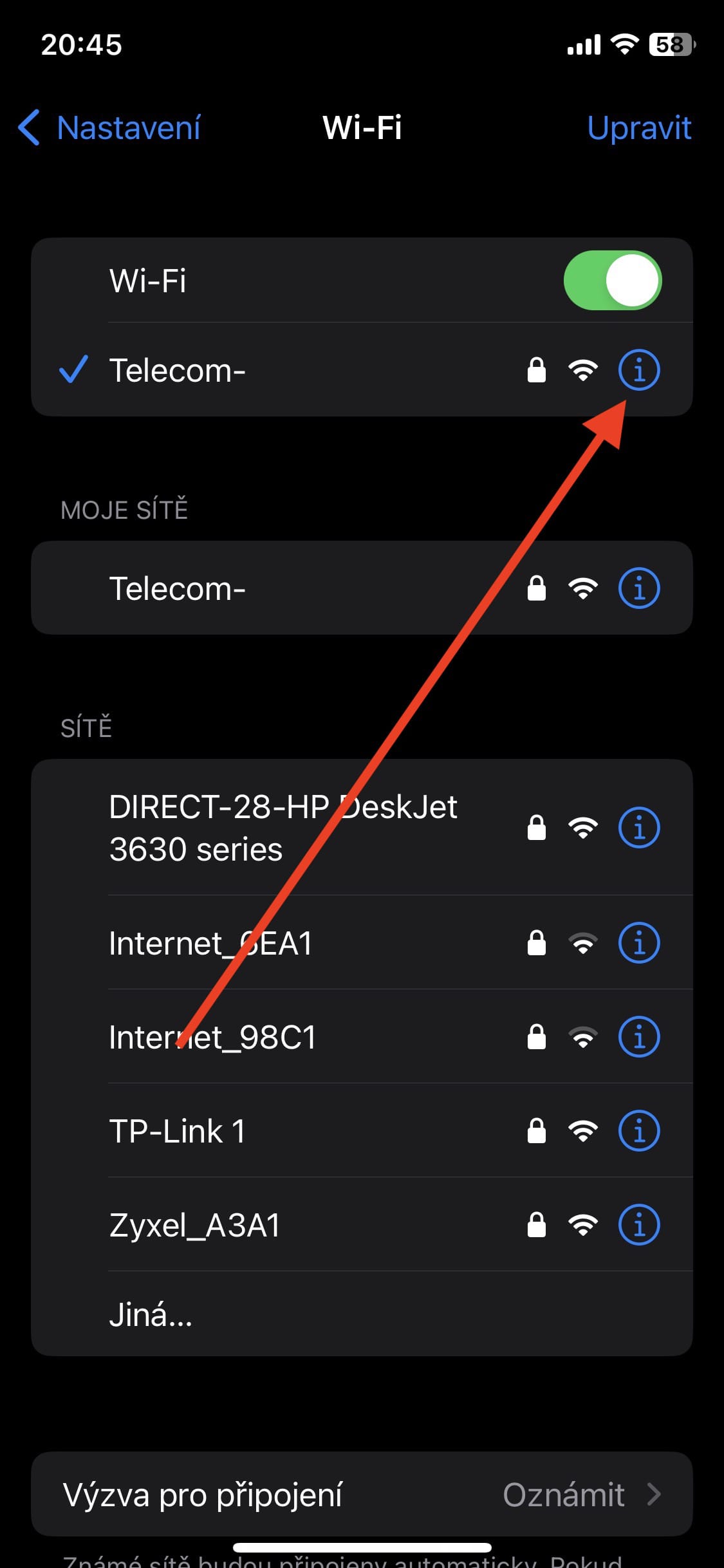Open info for connected Telecom- network

coord(638,370)
